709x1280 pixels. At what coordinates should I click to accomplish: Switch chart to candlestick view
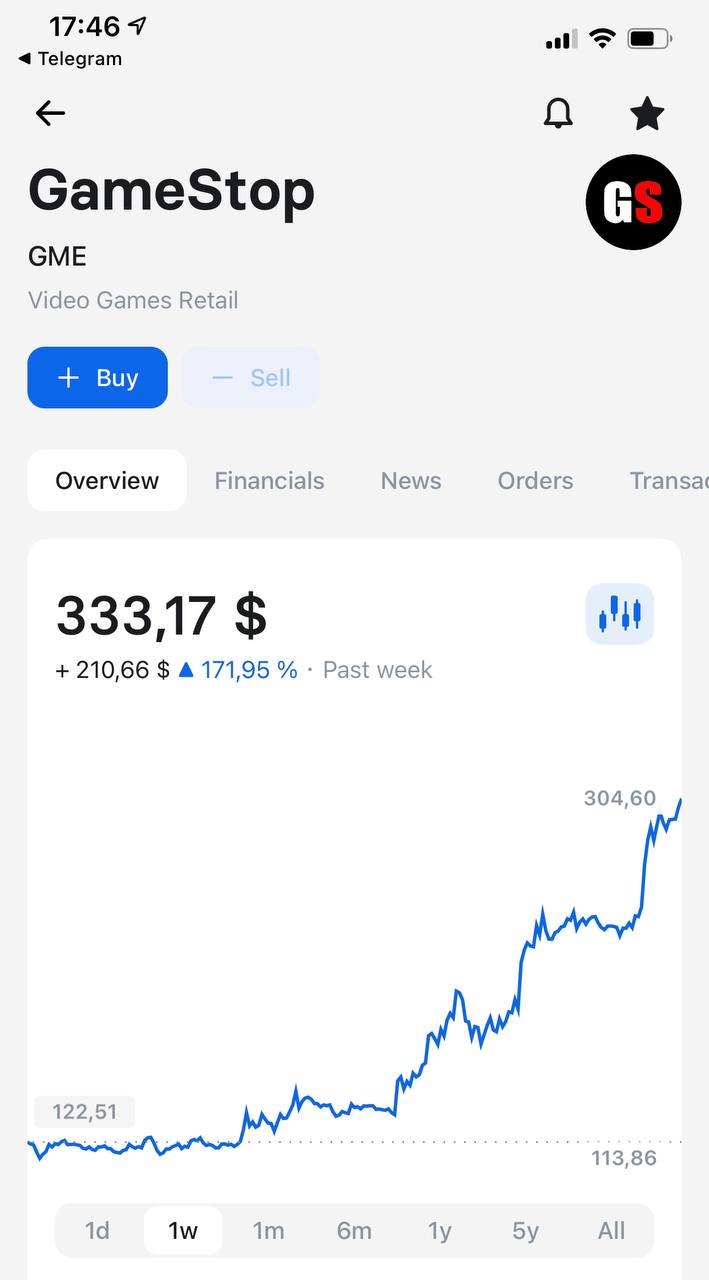(x=619, y=614)
